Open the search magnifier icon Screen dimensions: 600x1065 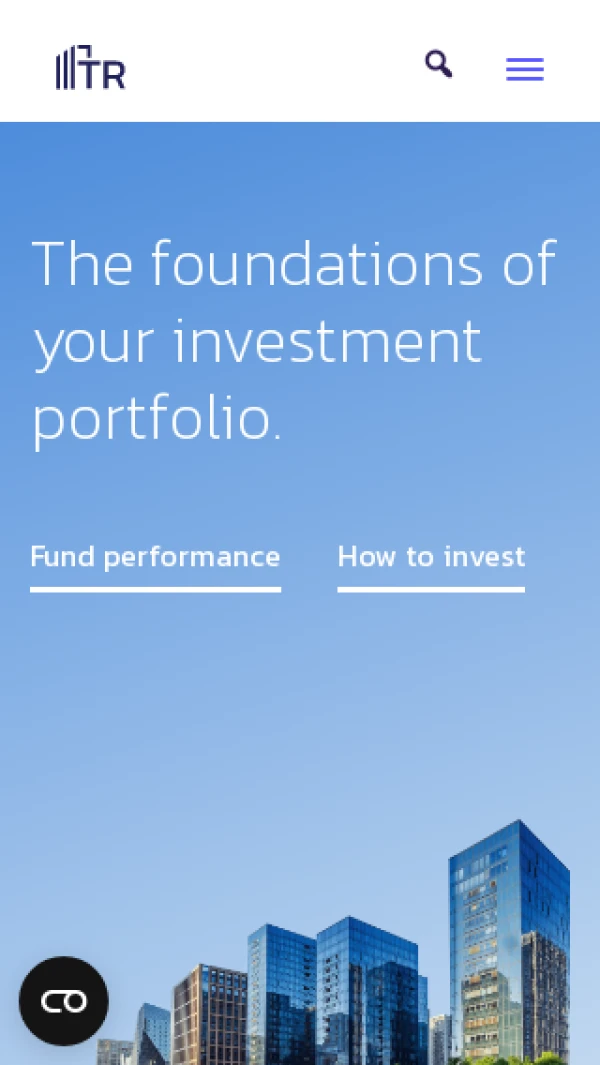pyautogui.click(x=438, y=65)
